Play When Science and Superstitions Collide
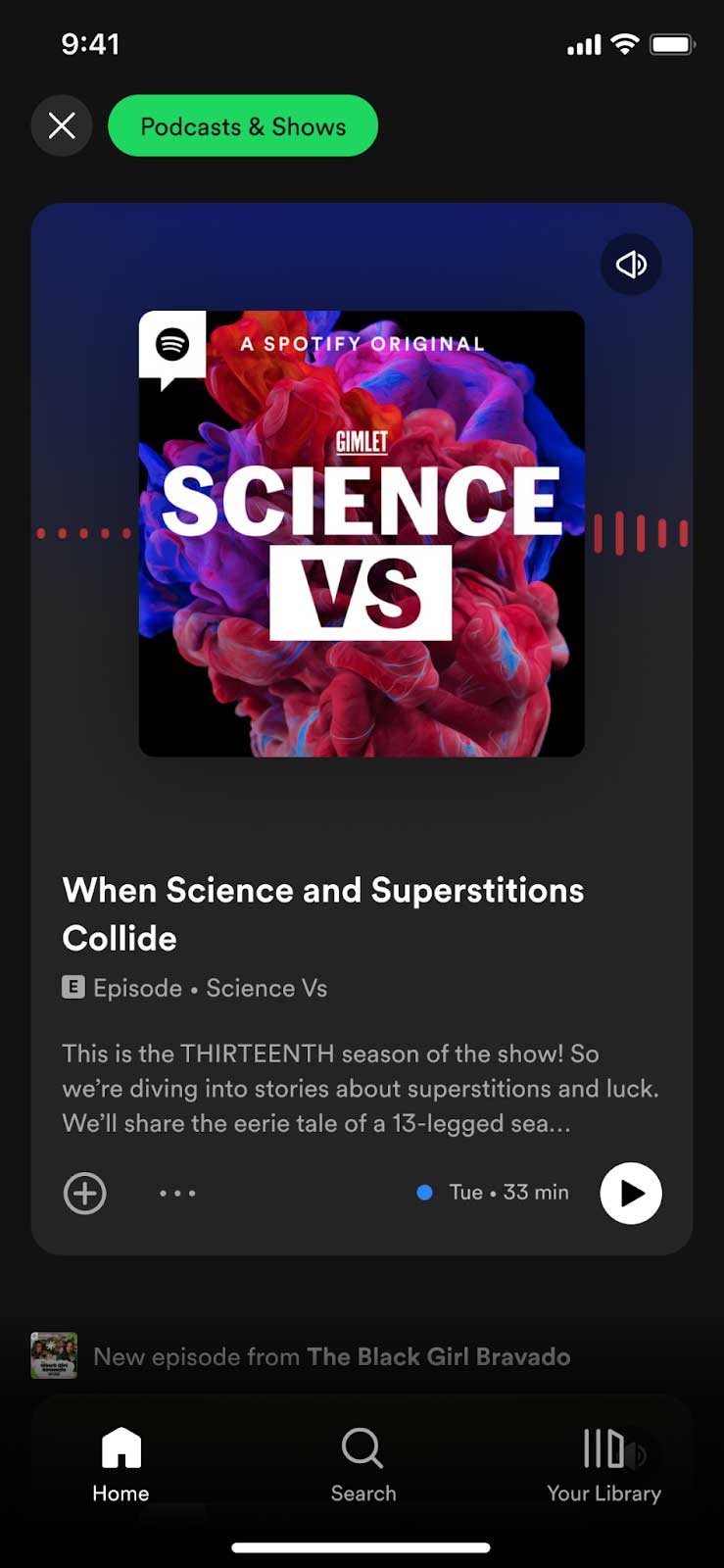This screenshot has height=1568, width=724. (630, 1193)
